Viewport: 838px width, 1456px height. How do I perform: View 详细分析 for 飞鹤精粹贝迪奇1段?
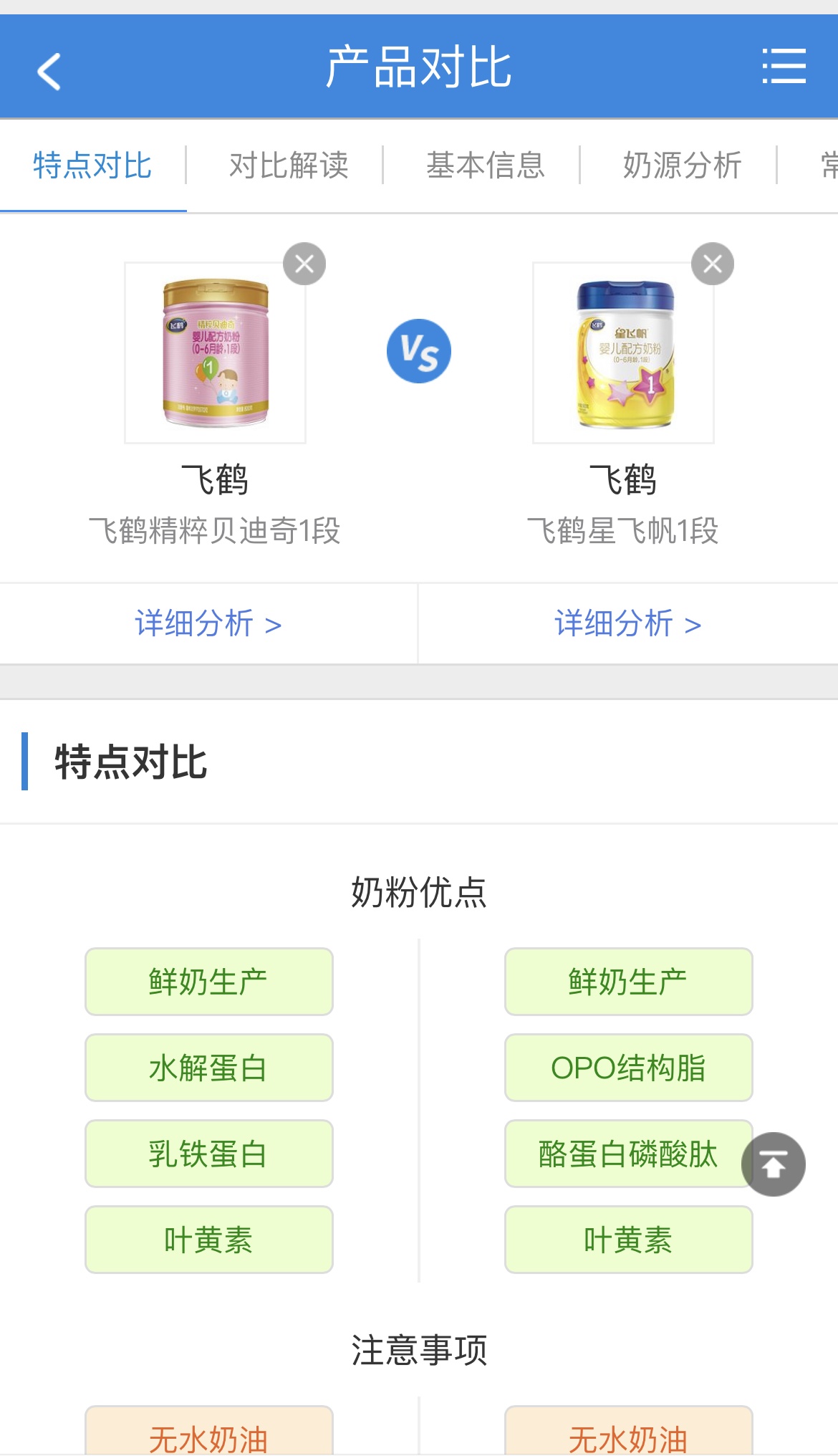pos(208,623)
